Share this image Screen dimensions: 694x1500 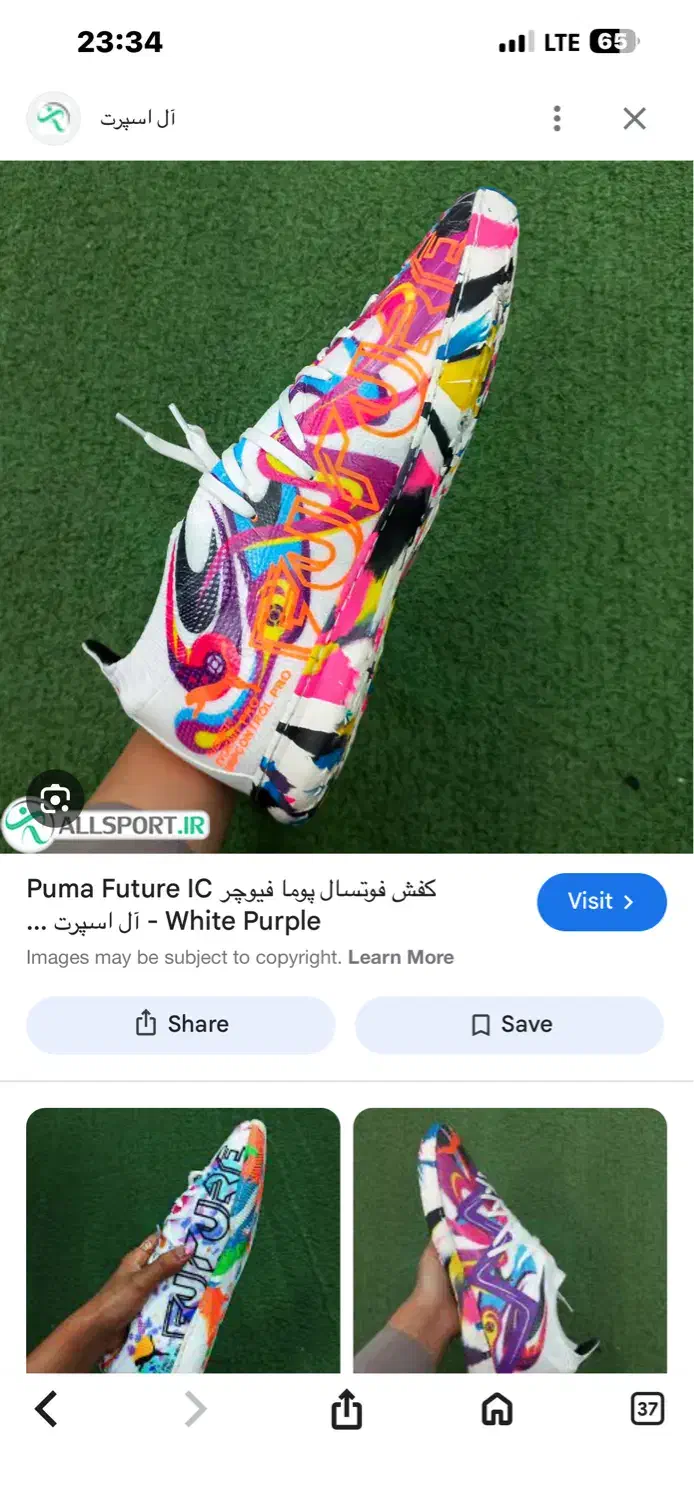[x=180, y=1024]
